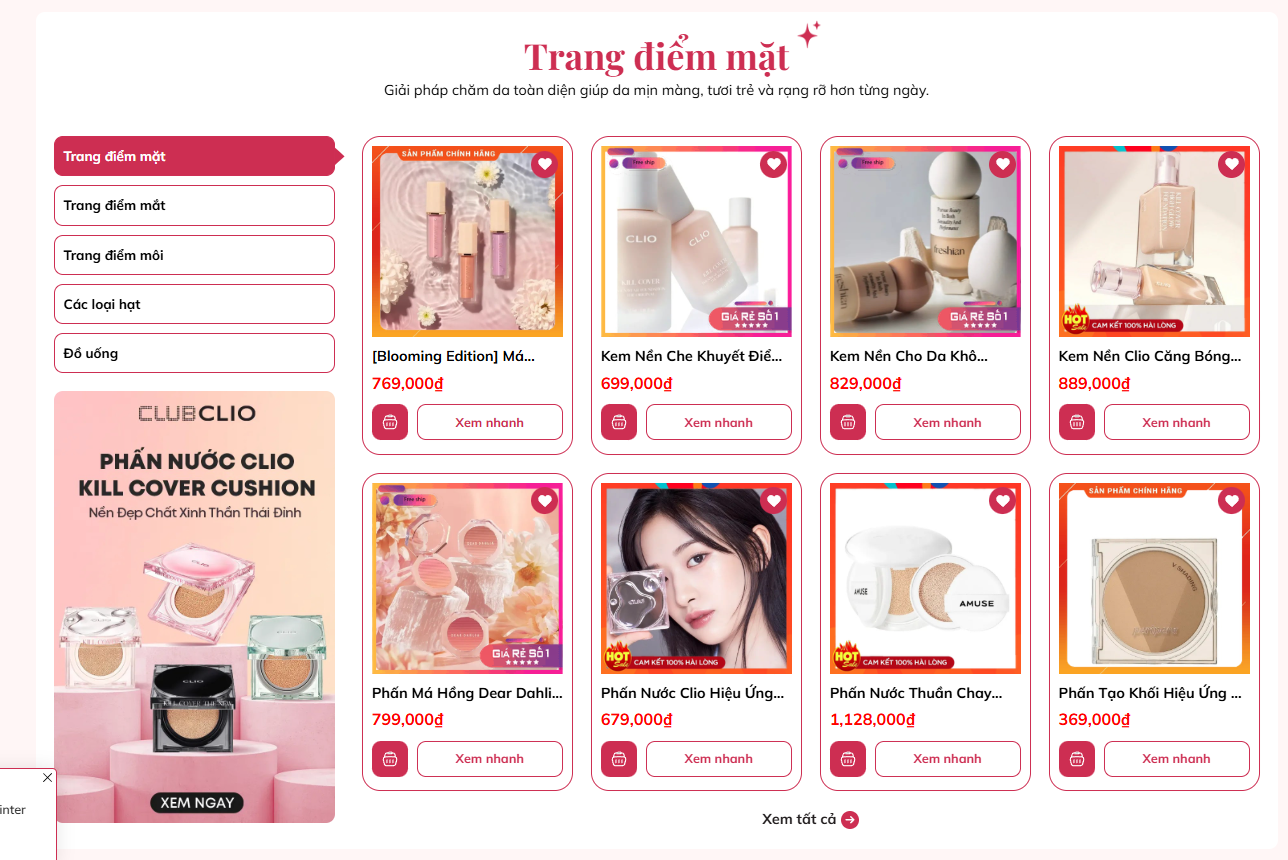Open the Clio Kill Cover Cushion banner

click(194, 606)
